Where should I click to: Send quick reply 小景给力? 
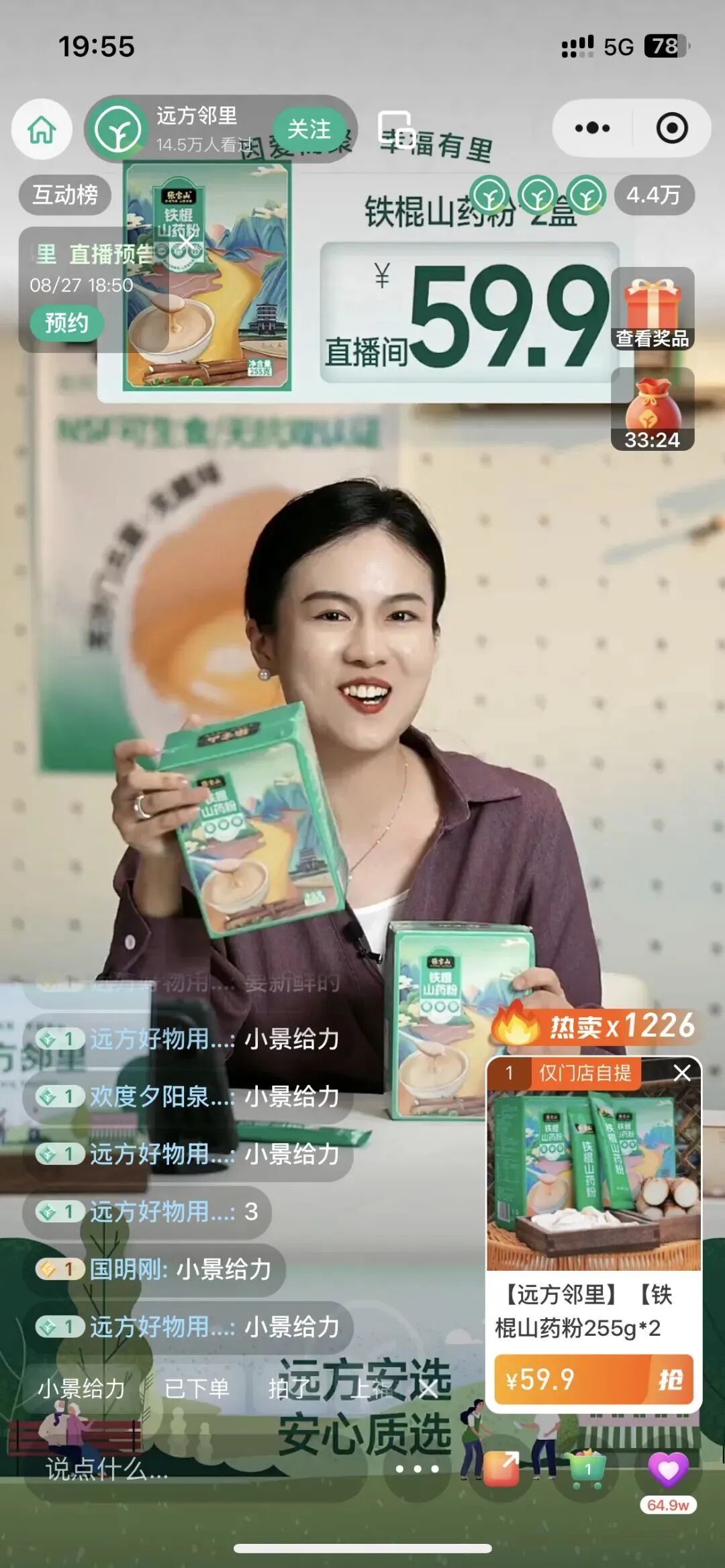coord(81,1388)
